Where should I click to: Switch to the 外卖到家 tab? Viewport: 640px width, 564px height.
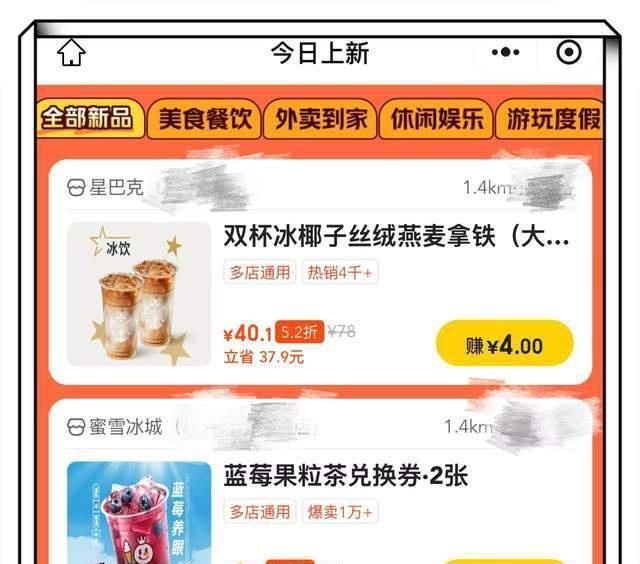pyautogui.click(x=321, y=120)
